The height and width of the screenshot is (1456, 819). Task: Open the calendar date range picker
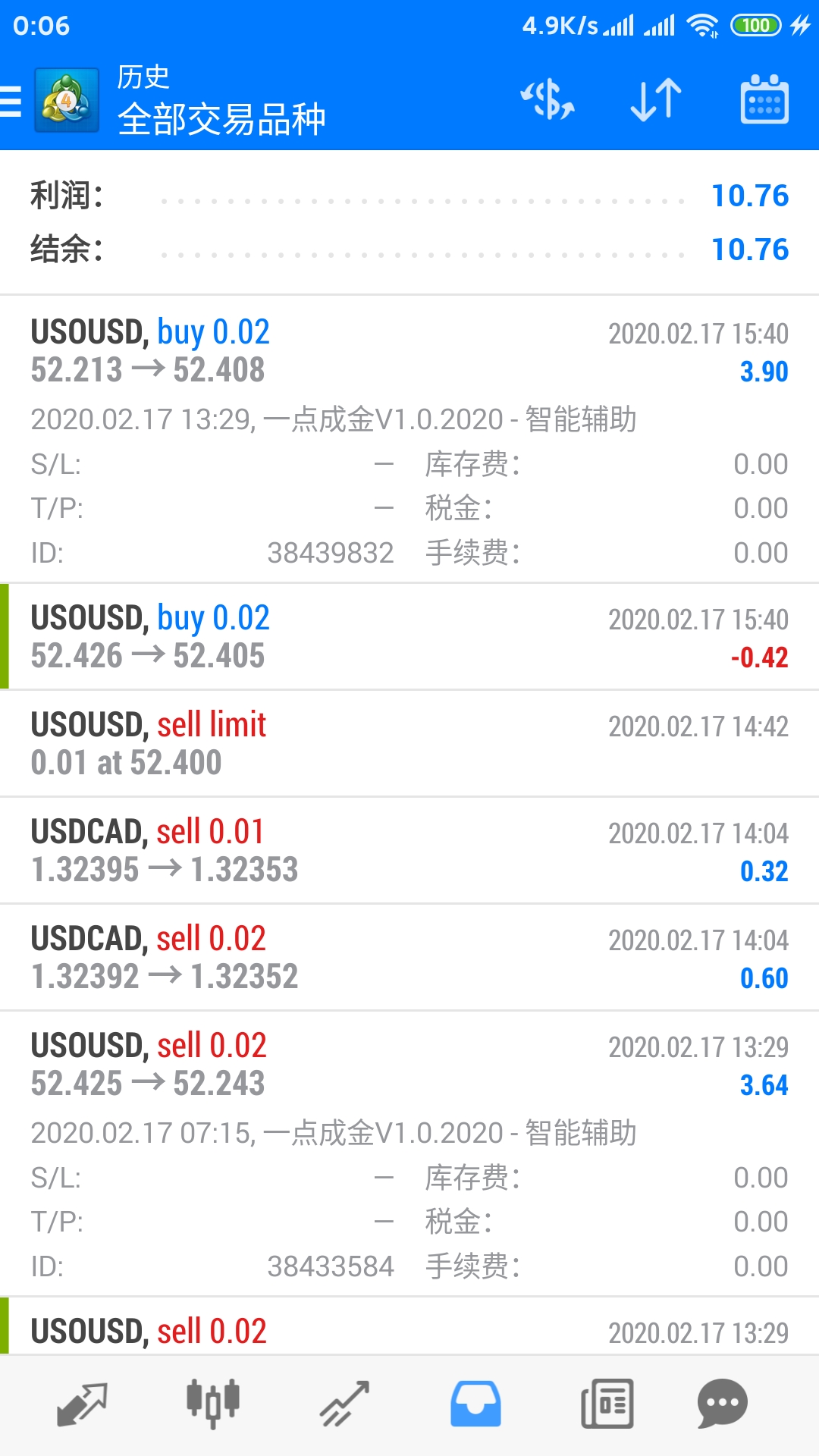coord(764,99)
